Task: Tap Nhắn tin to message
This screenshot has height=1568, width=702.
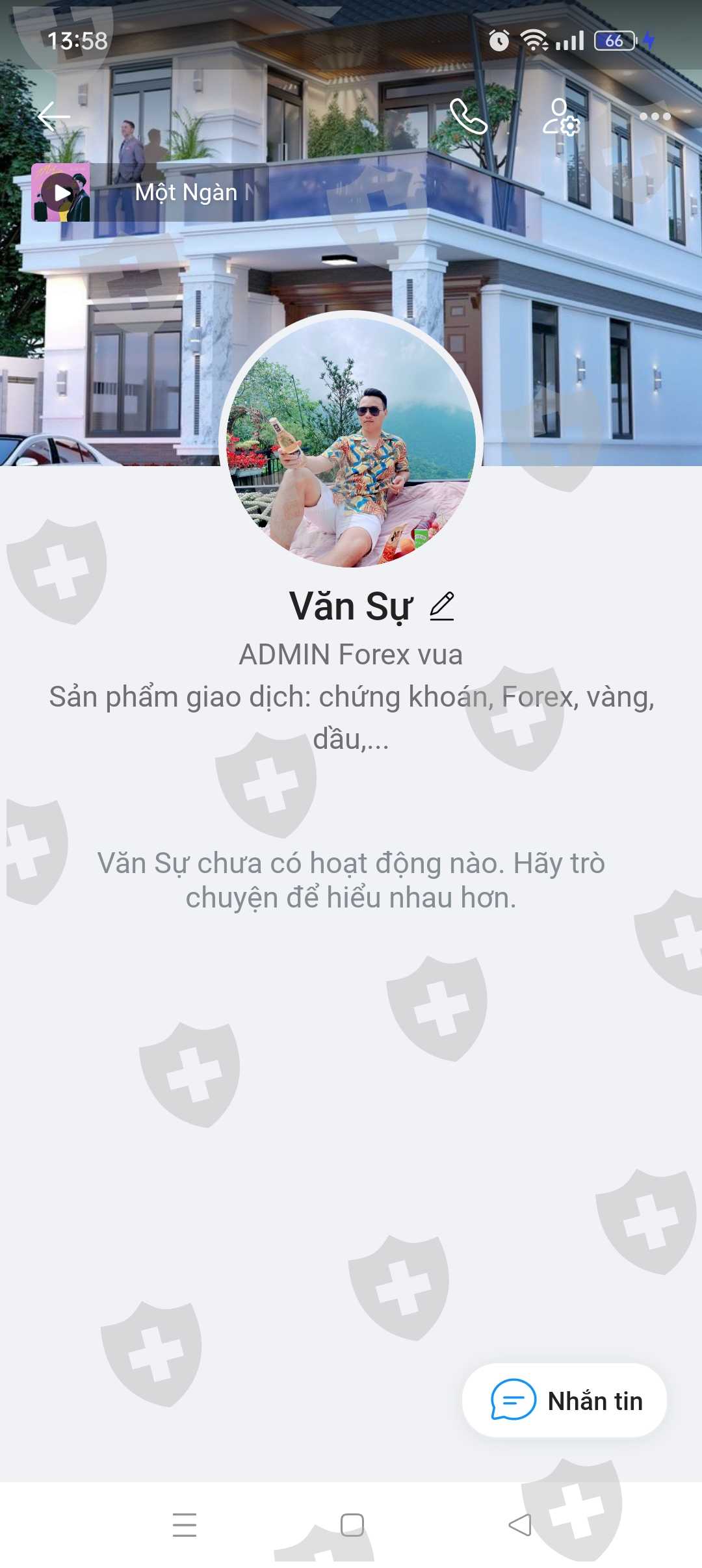Action: pyautogui.click(x=564, y=1400)
